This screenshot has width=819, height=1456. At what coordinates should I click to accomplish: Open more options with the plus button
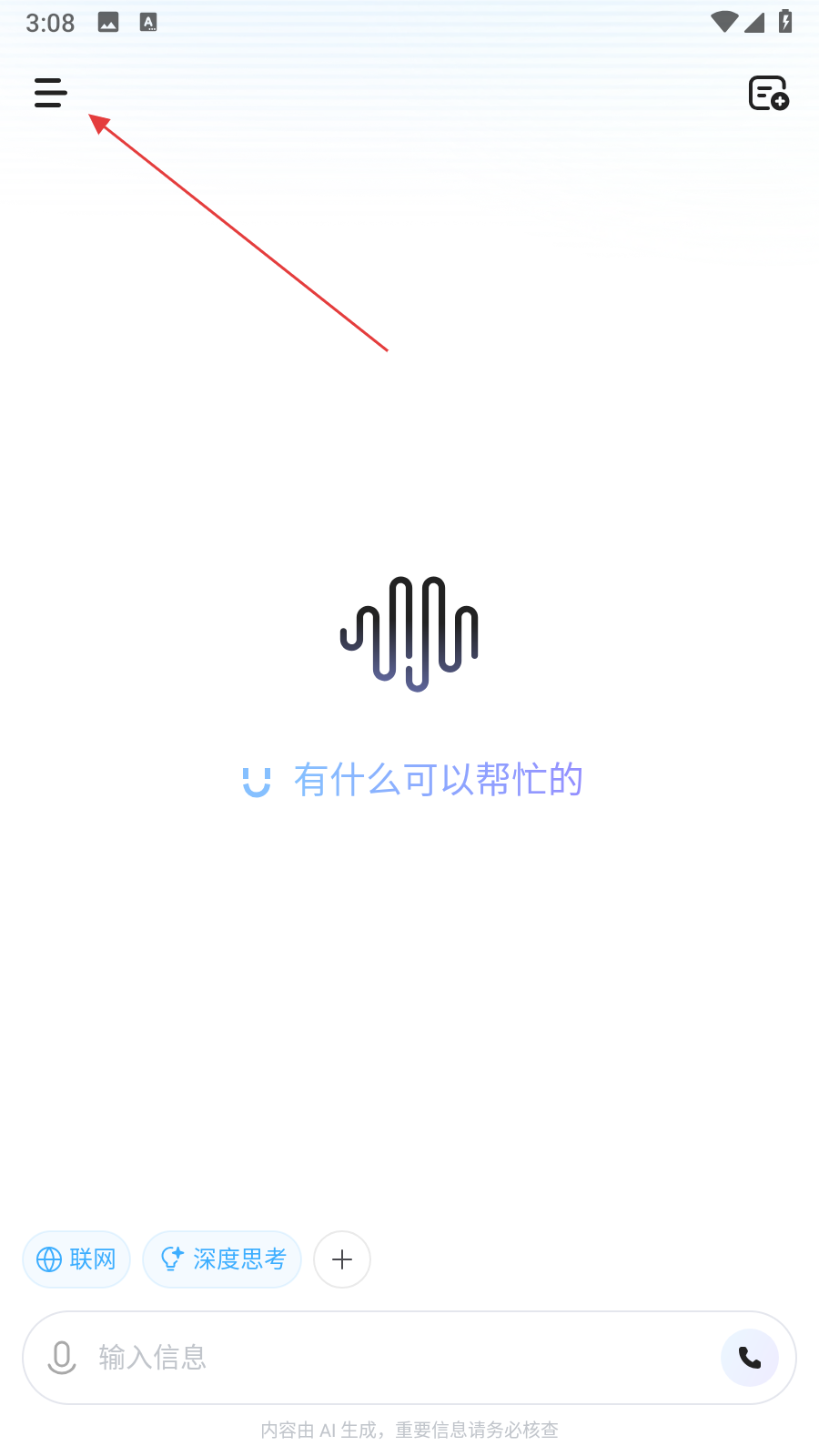pos(342,1259)
